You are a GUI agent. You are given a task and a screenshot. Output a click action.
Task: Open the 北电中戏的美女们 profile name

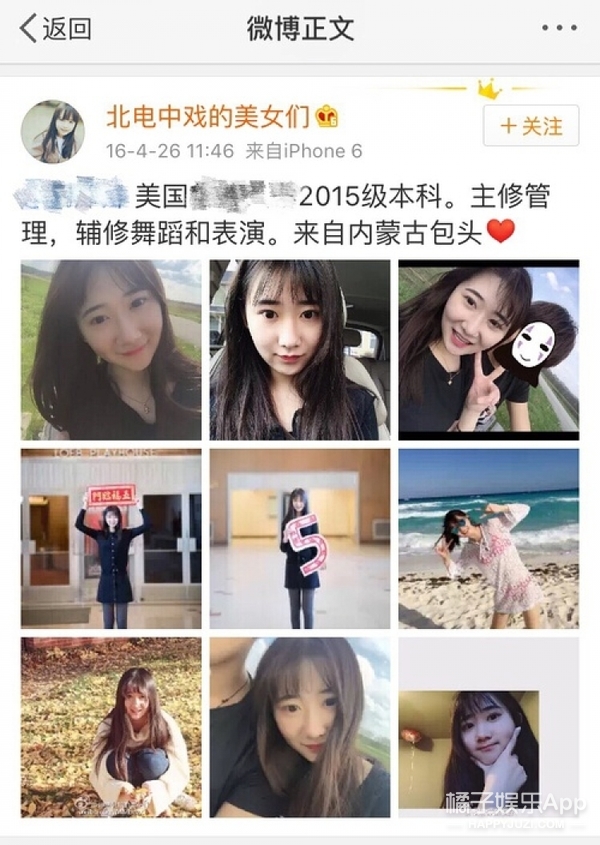(210, 116)
